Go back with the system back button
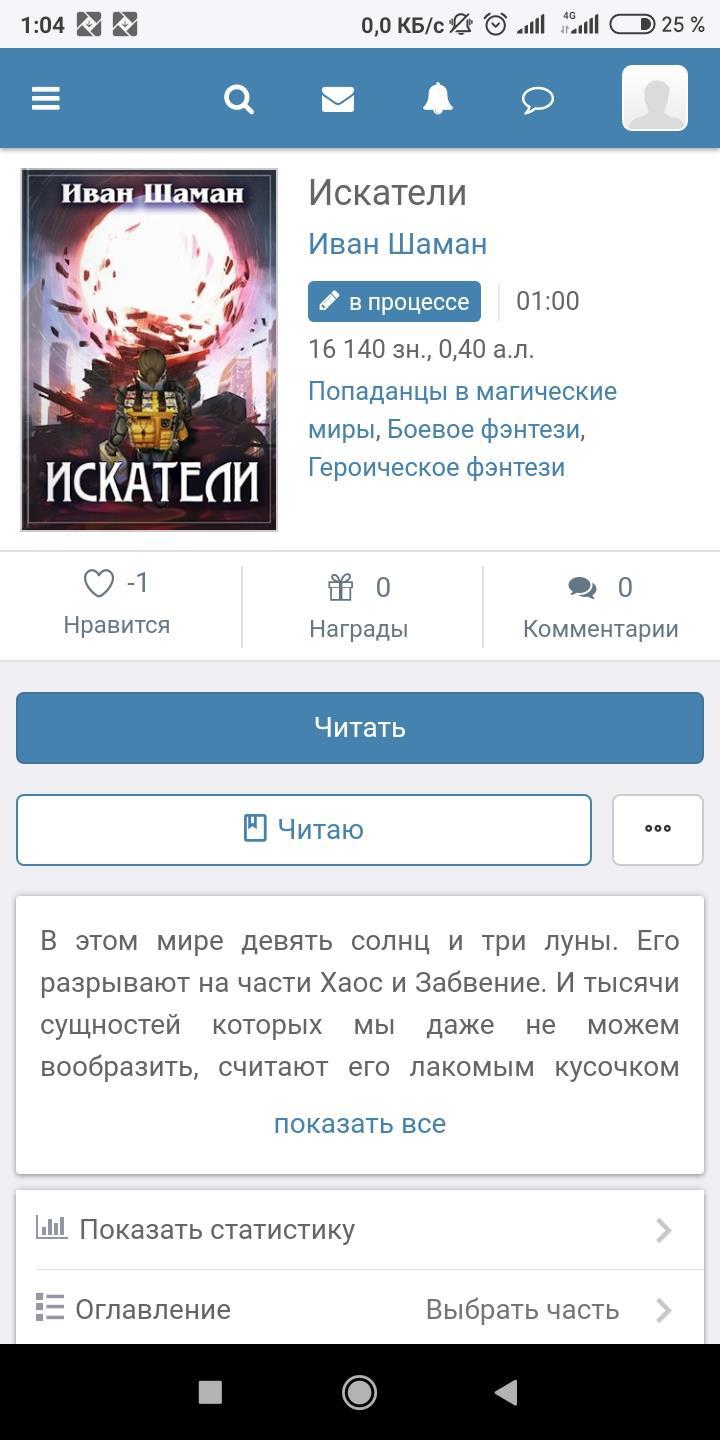The image size is (720, 1440). pyautogui.click(x=507, y=1392)
